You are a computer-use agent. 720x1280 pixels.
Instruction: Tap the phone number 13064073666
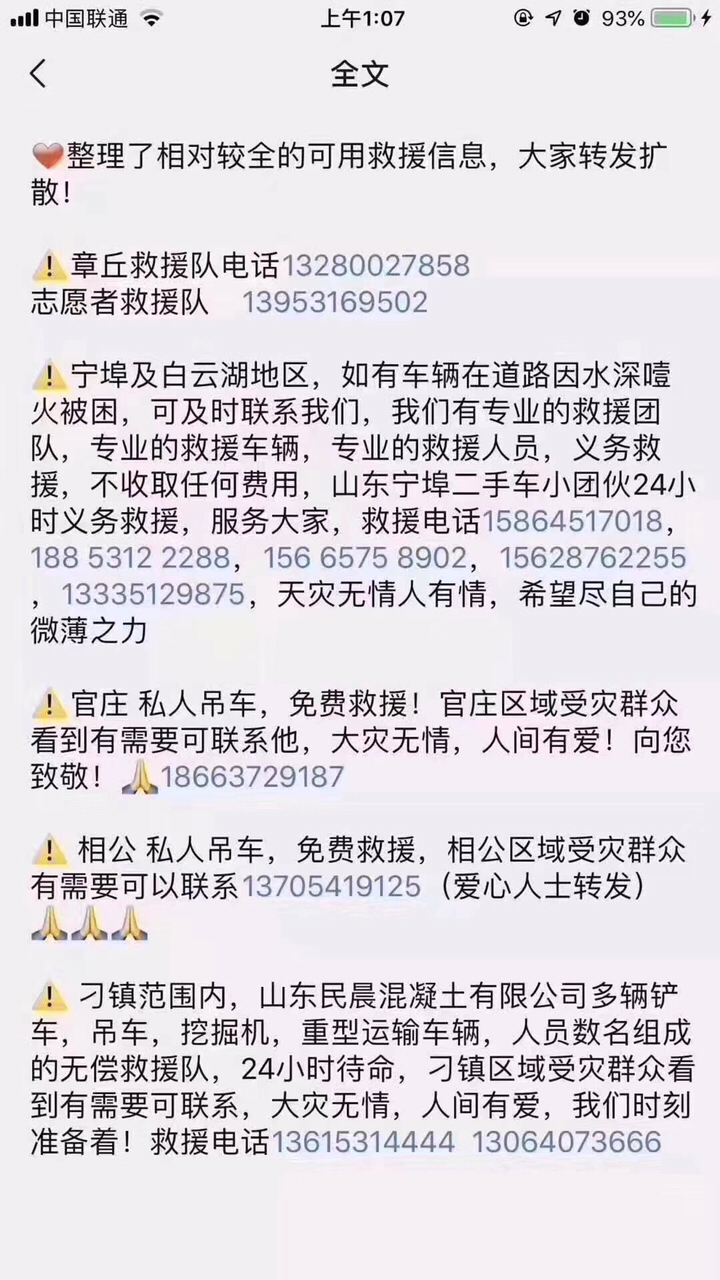tap(567, 1142)
